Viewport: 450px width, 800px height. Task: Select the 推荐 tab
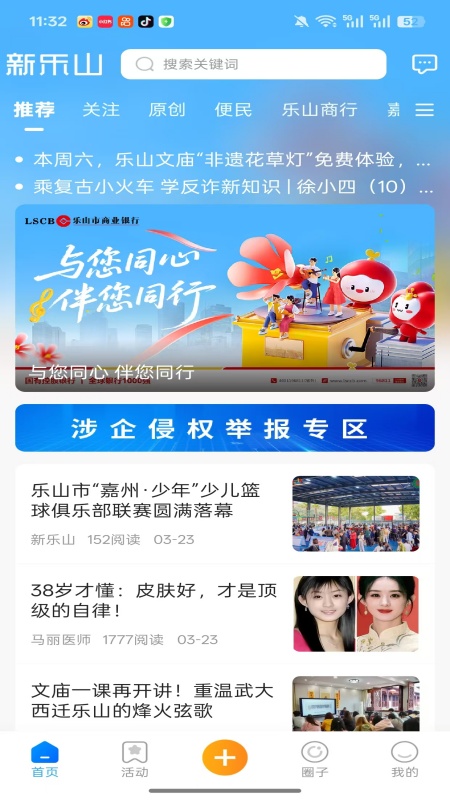[x=34, y=110]
